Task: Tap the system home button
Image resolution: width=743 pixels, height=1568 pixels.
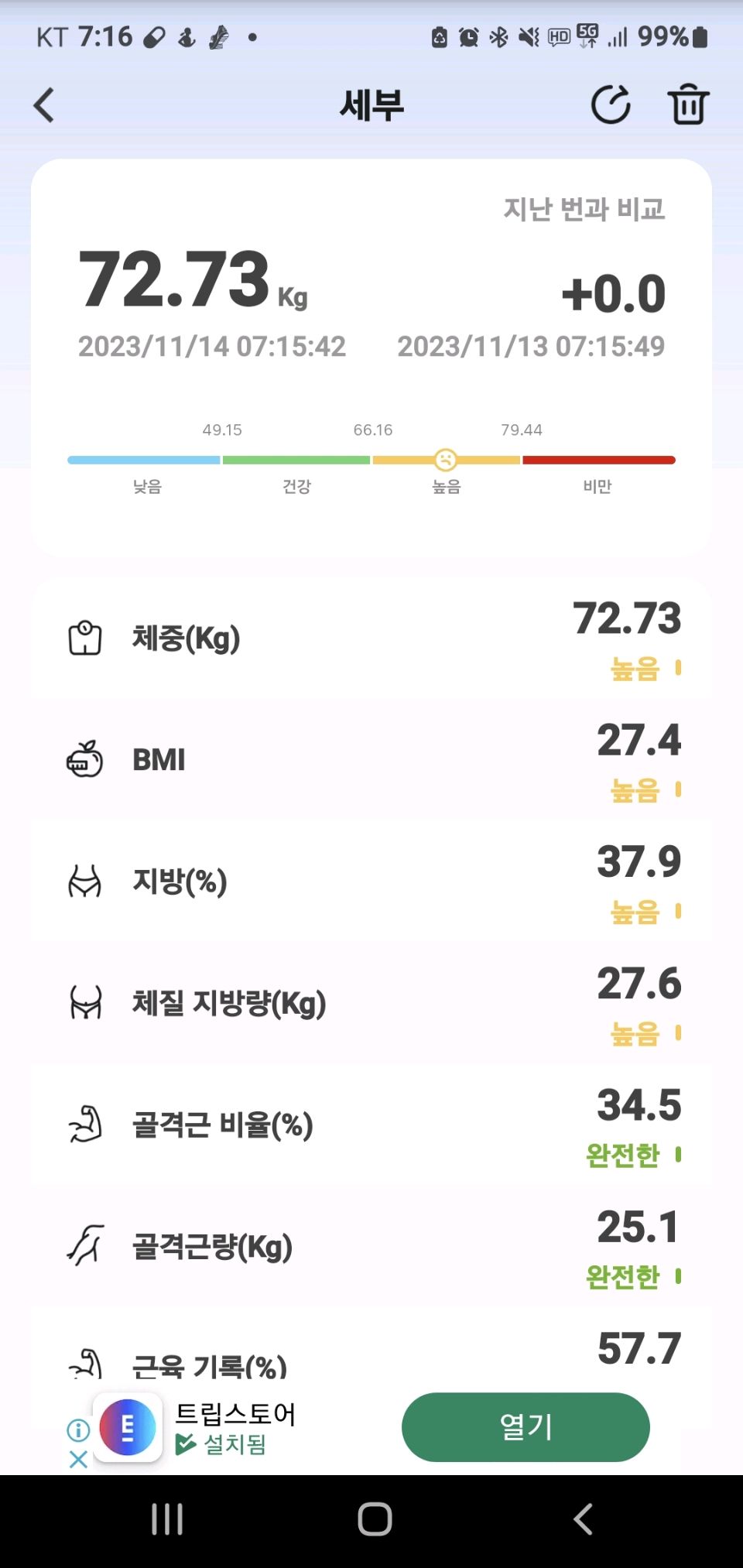Action: point(375,1519)
